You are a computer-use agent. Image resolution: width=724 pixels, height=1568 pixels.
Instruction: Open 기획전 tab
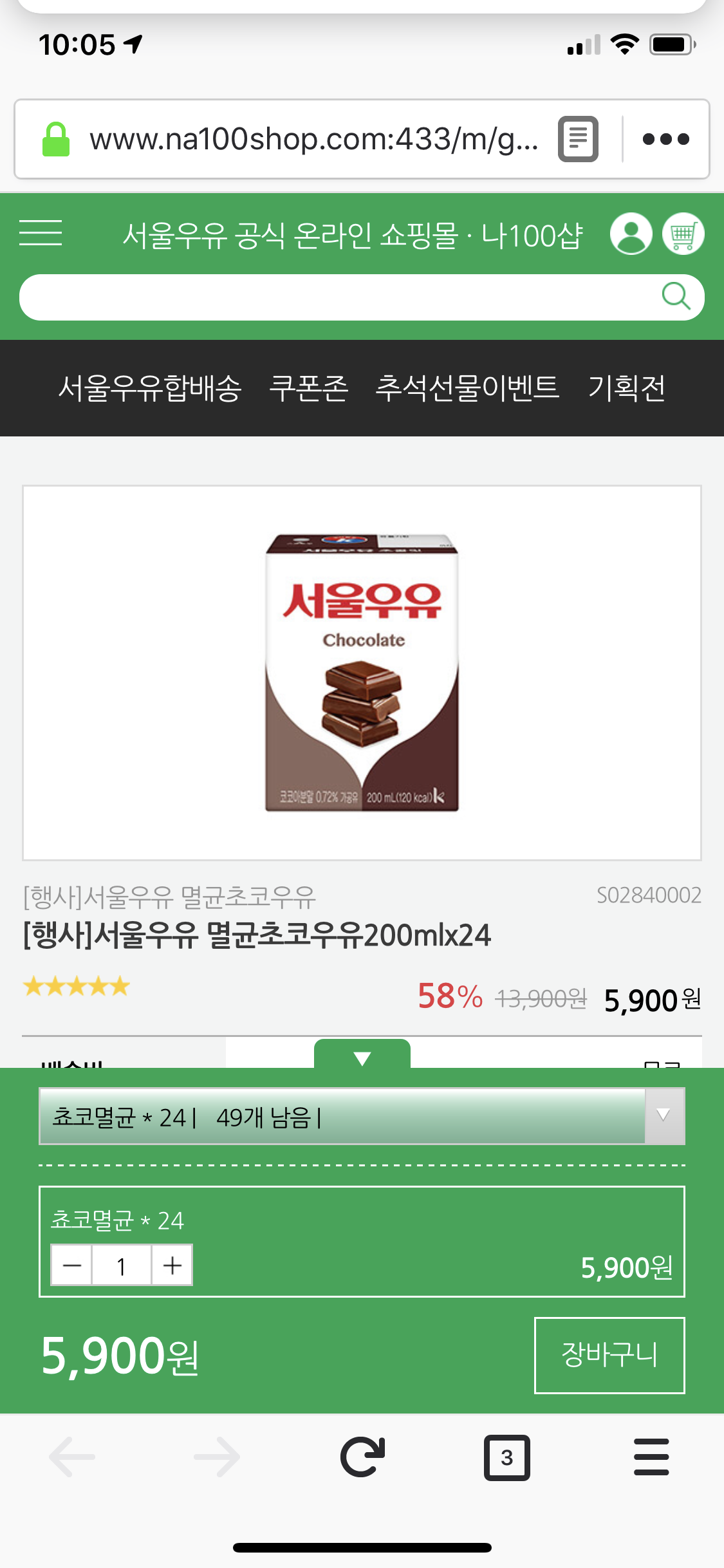[627, 388]
